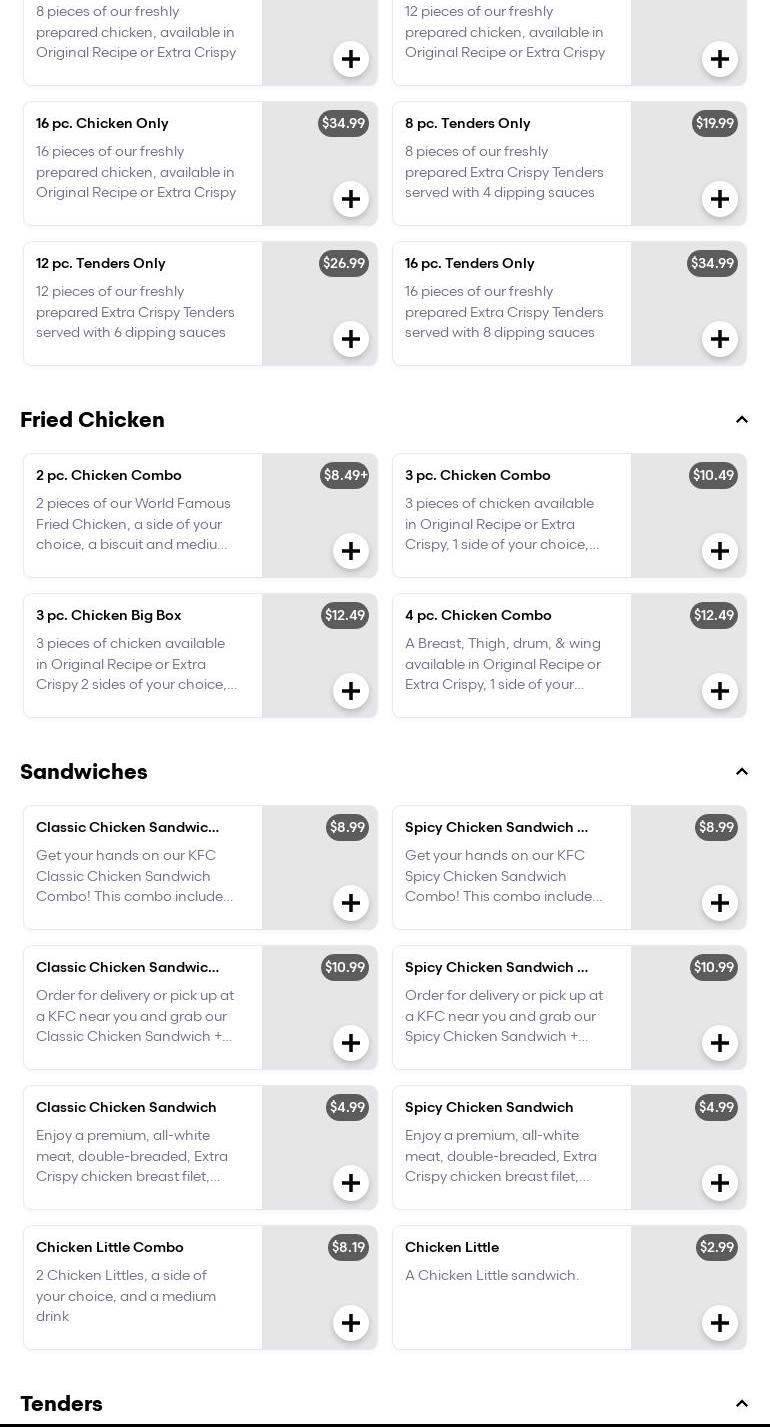This screenshot has width=770, height=1427.
Task: Open the $8.99 Classic Chicken Sandwich combo
Action: tap(142, 867)
